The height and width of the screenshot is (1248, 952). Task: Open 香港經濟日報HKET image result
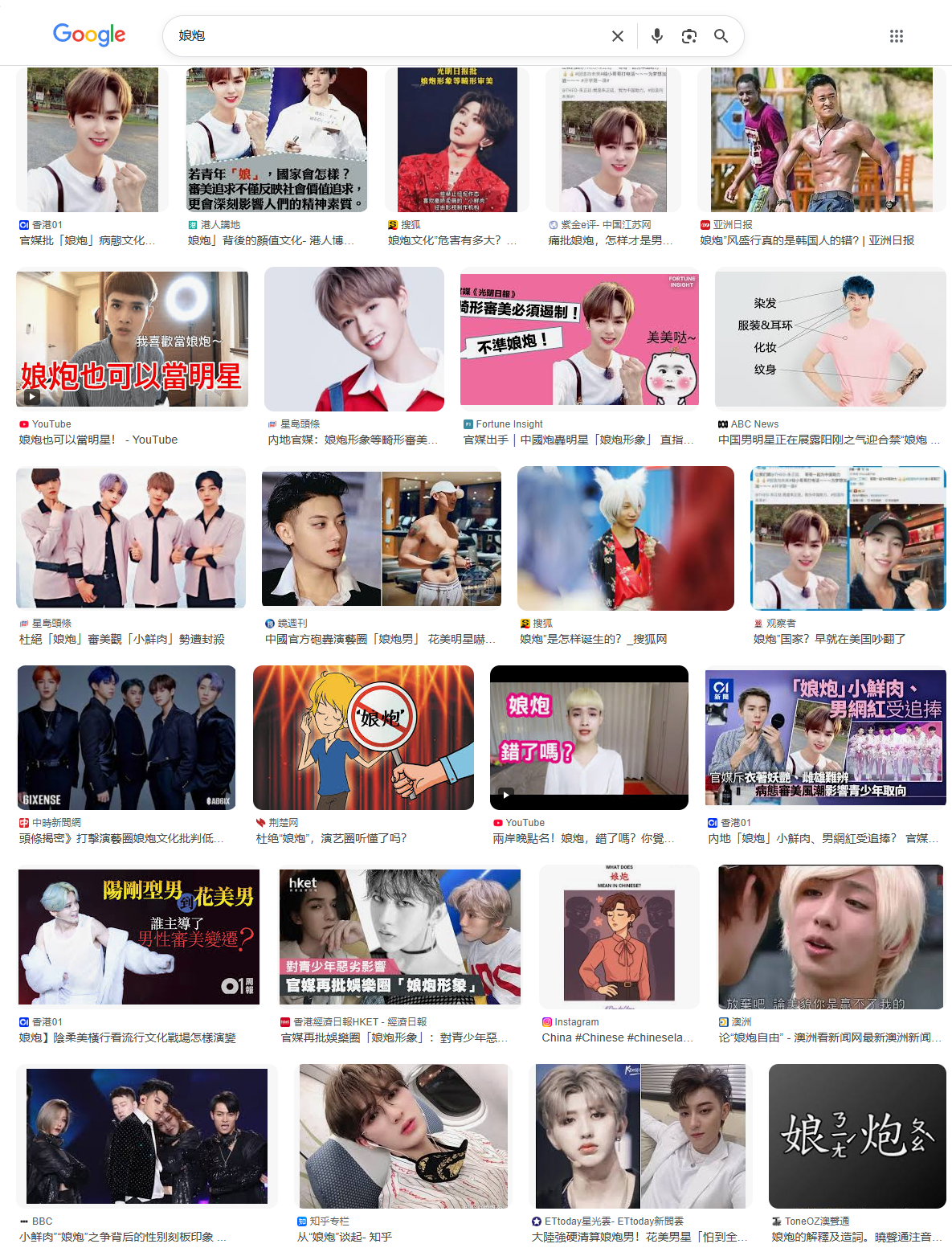click(x=399, y=937)
